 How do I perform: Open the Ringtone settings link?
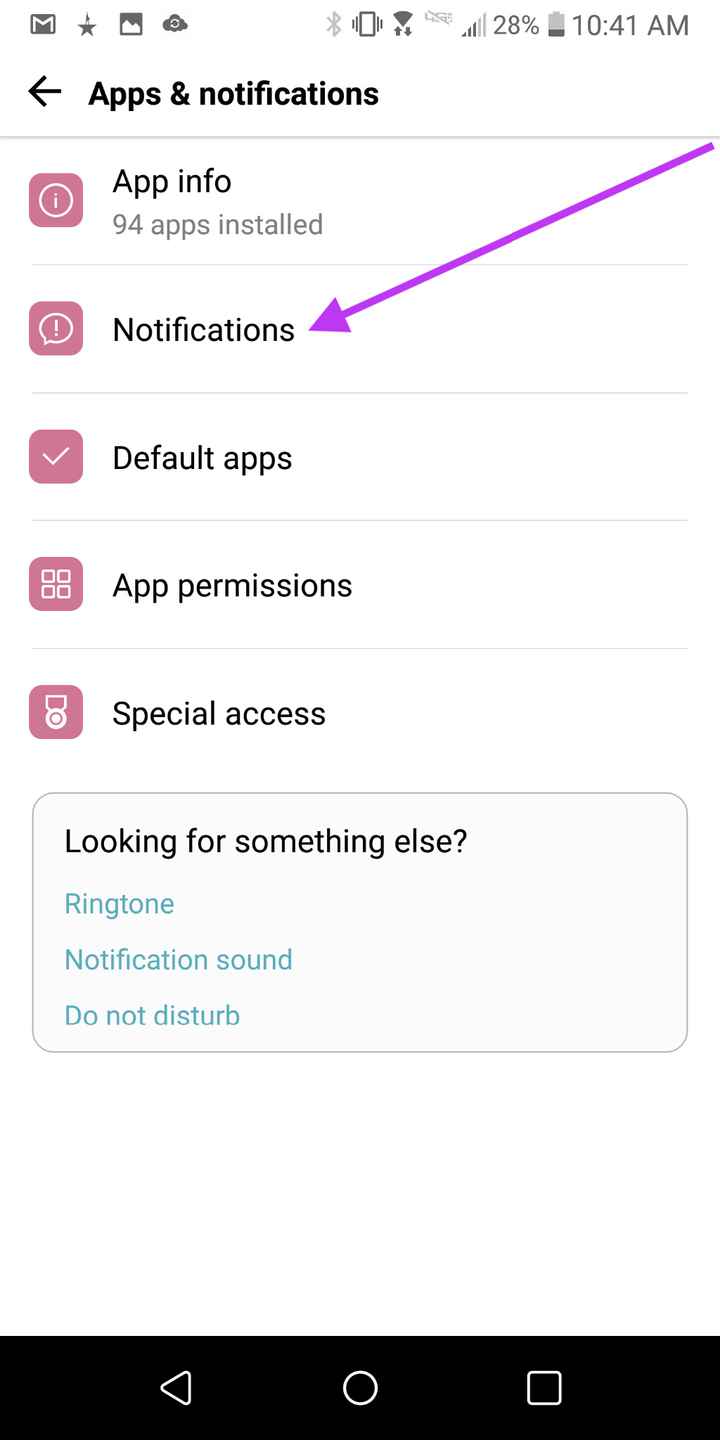pyautogui.click(x=119, y=903)
